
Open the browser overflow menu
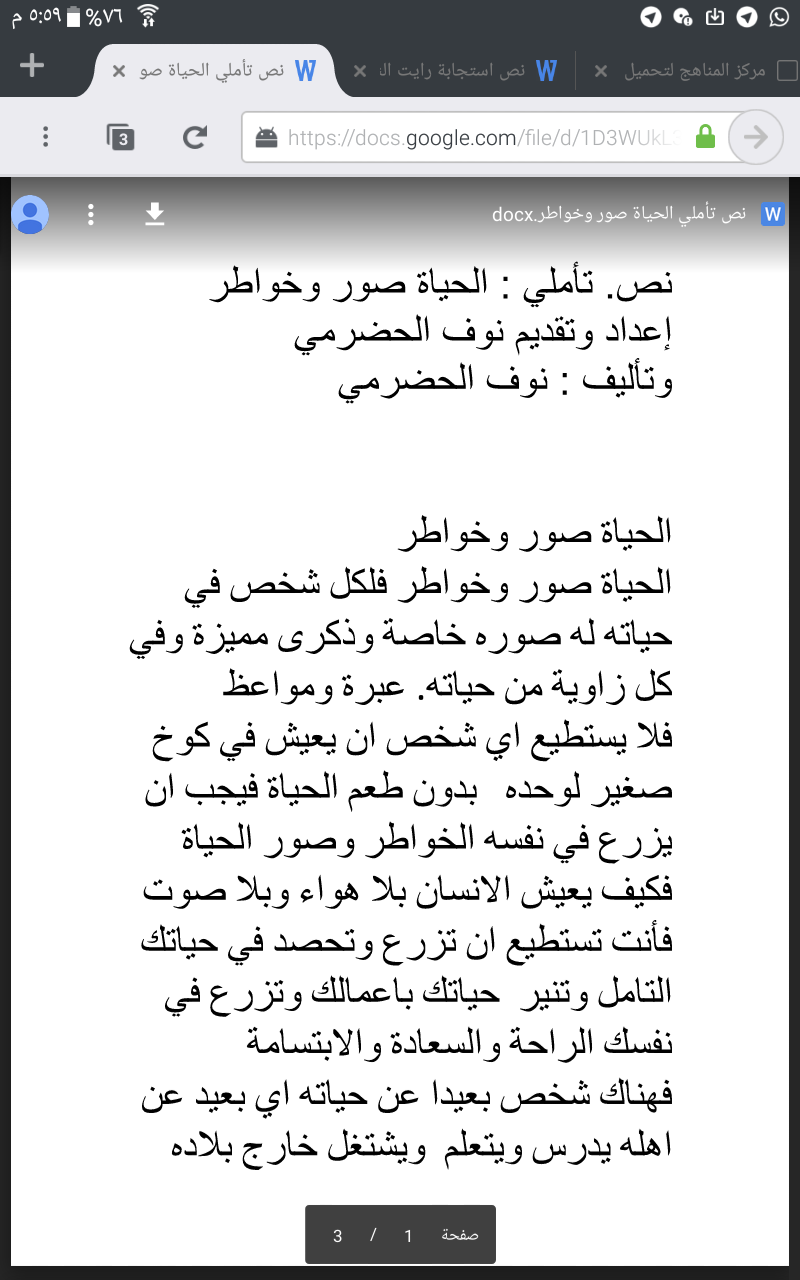tap(46, 137)
